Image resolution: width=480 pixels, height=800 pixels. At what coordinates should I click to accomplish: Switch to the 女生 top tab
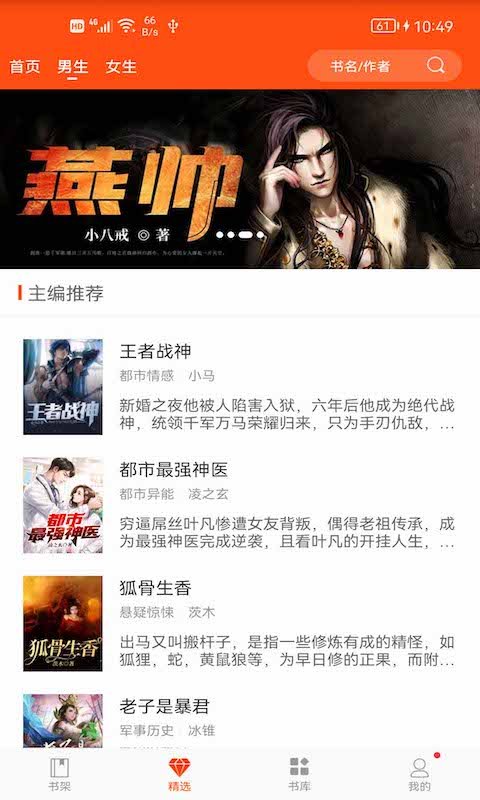[x=121, y=66]
